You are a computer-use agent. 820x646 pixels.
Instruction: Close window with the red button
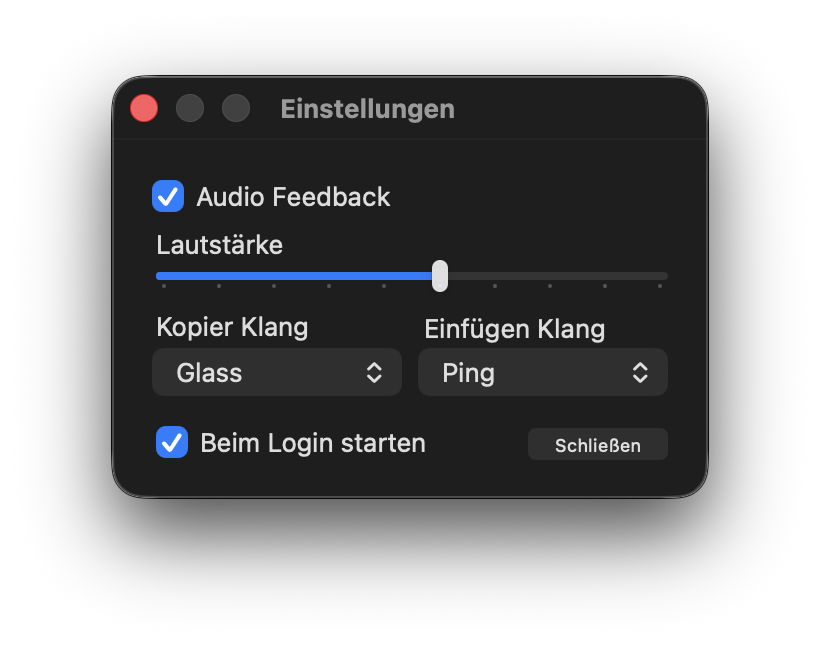[x=144, y=108]
